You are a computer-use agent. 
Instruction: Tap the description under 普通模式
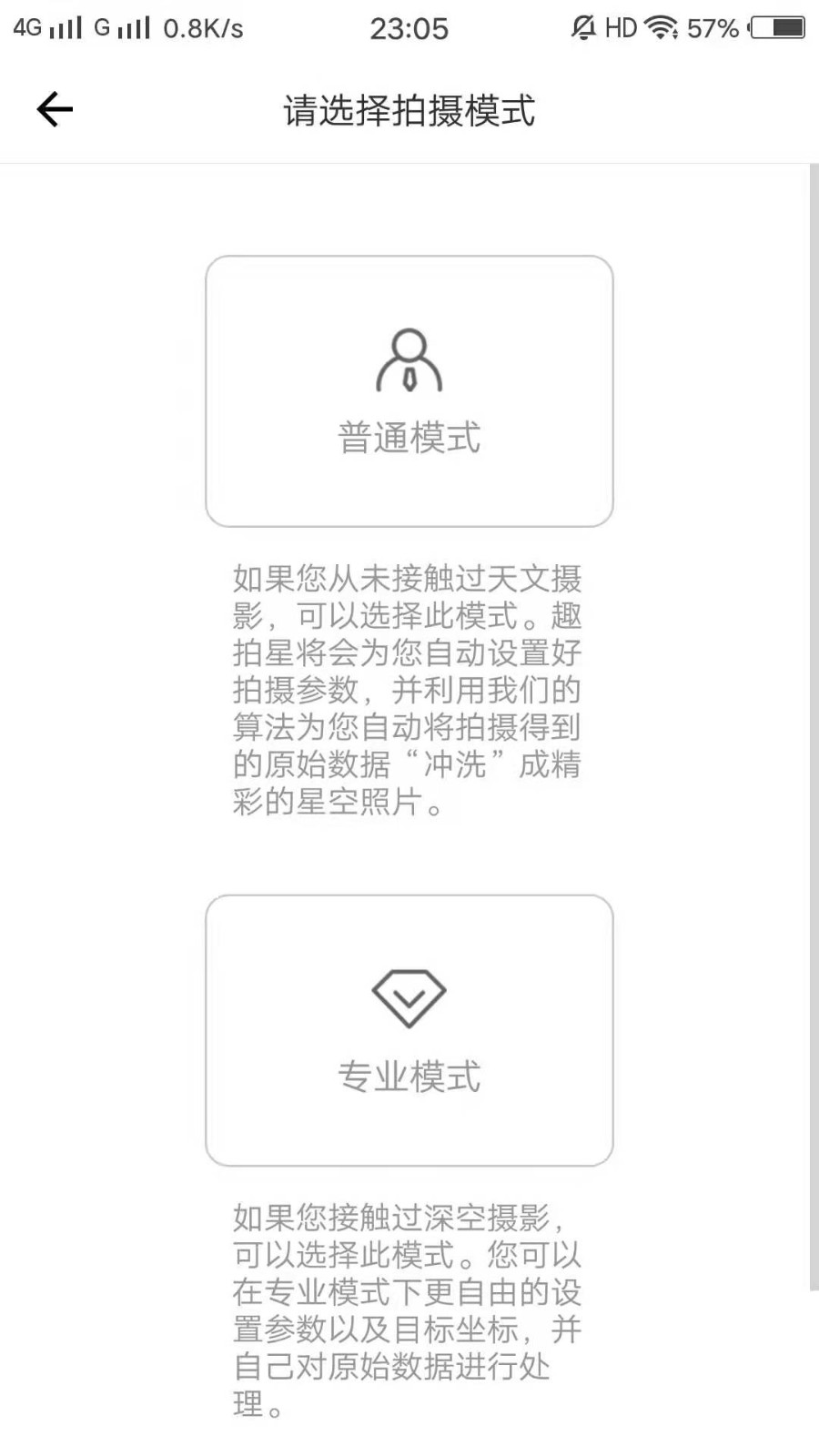(x=409, y=690)
